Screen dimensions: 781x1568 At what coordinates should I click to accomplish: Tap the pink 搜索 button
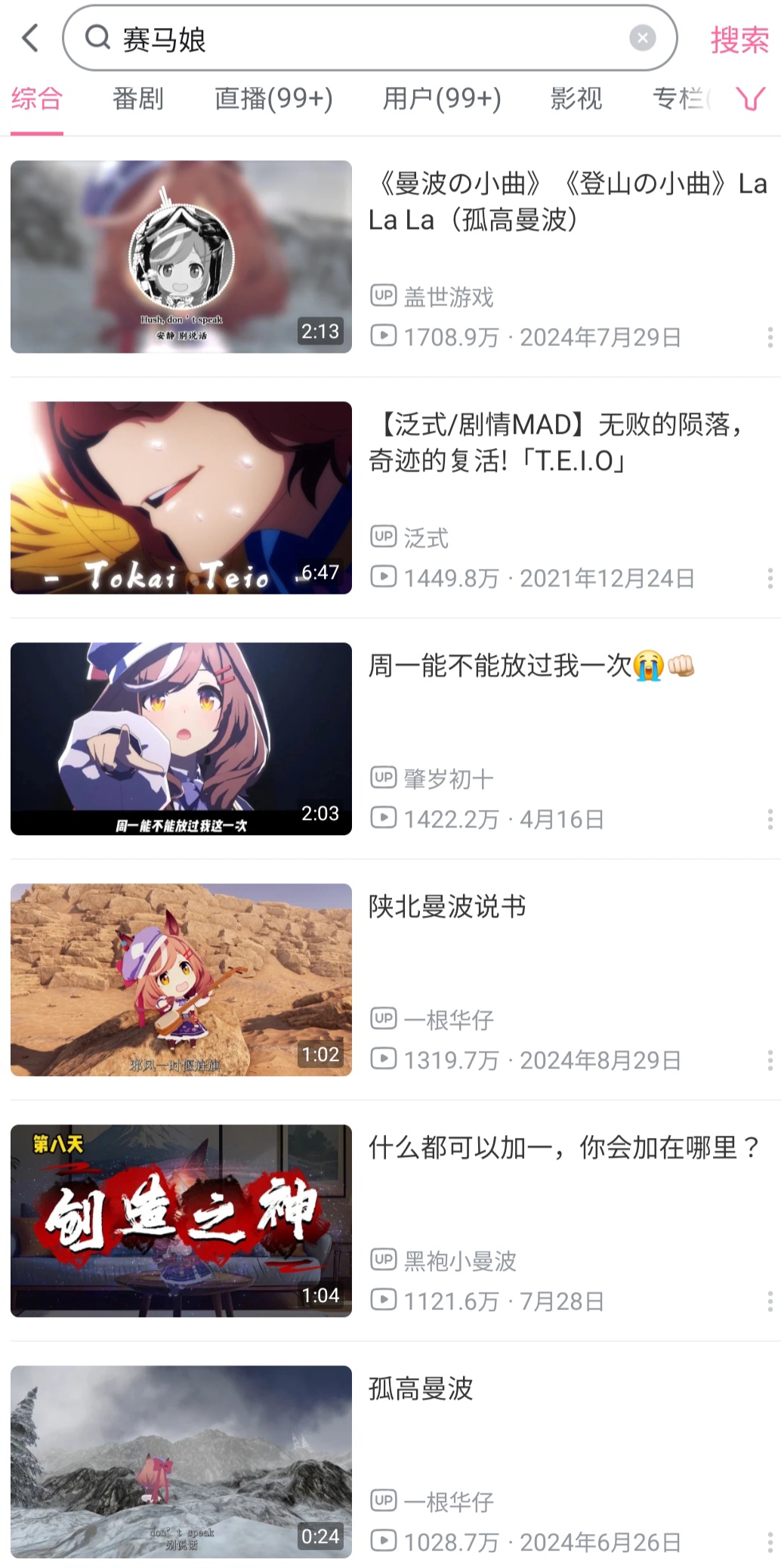(x=739, y=39)
